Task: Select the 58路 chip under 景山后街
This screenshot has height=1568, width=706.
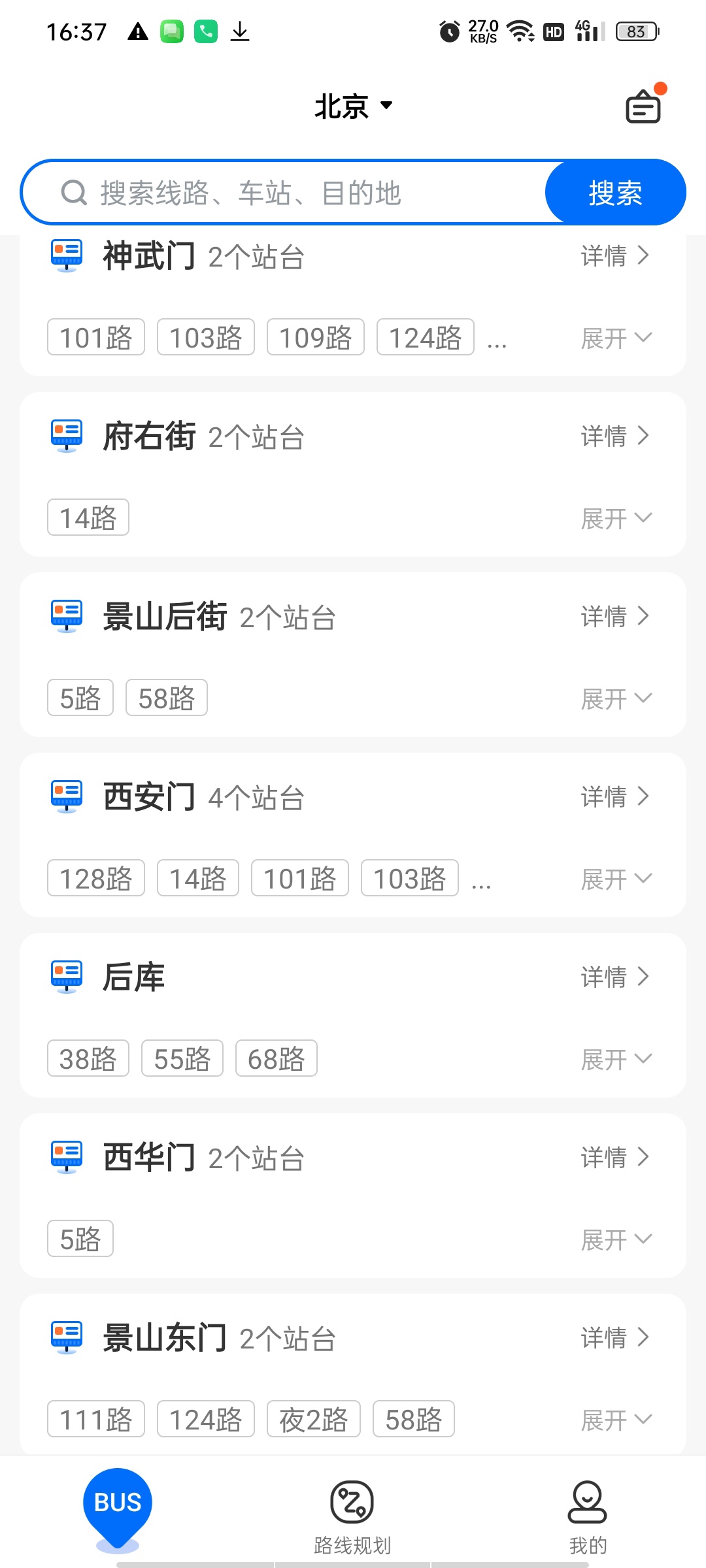Action: [x=167, y=698]
